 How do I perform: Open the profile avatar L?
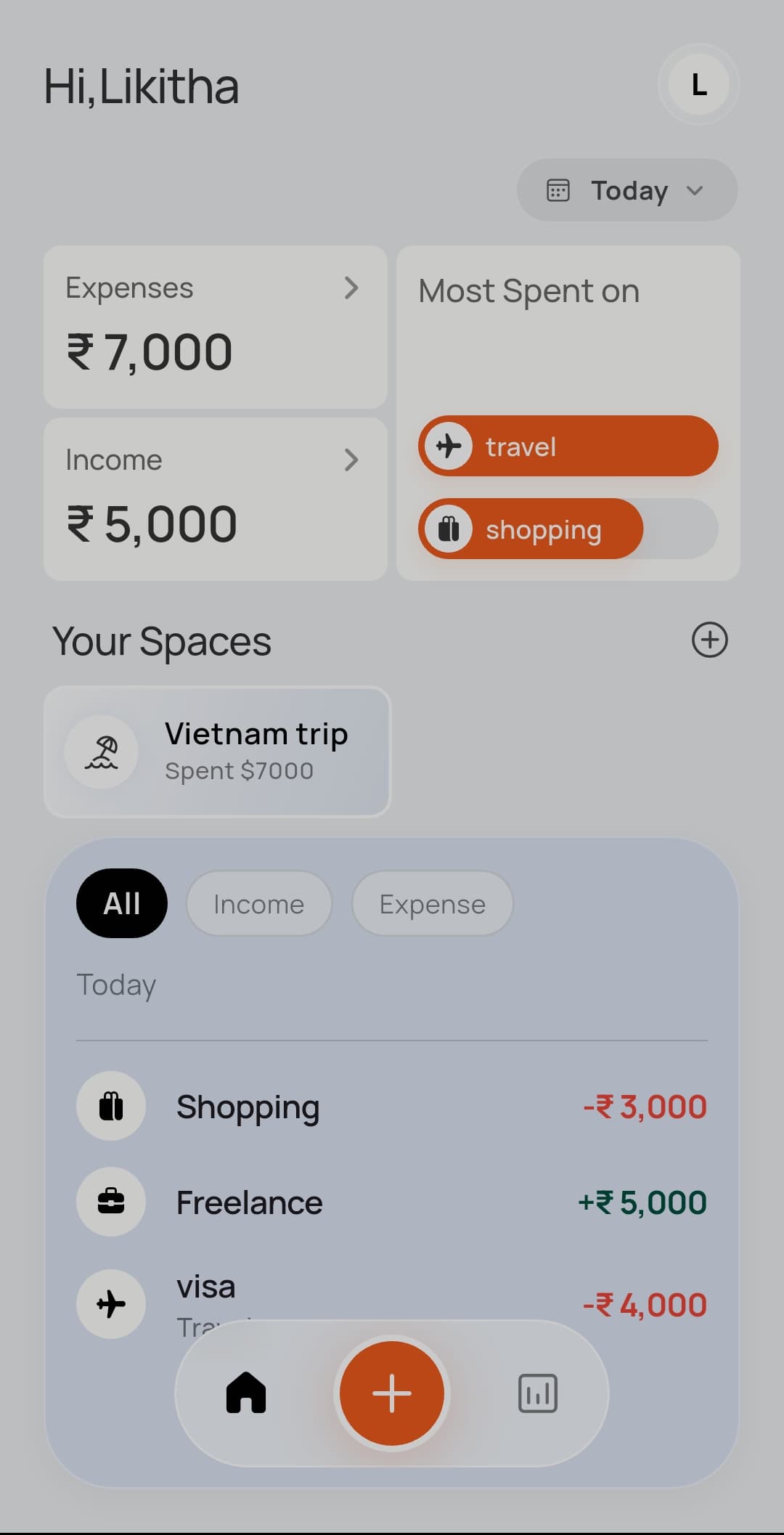[698, 85]
